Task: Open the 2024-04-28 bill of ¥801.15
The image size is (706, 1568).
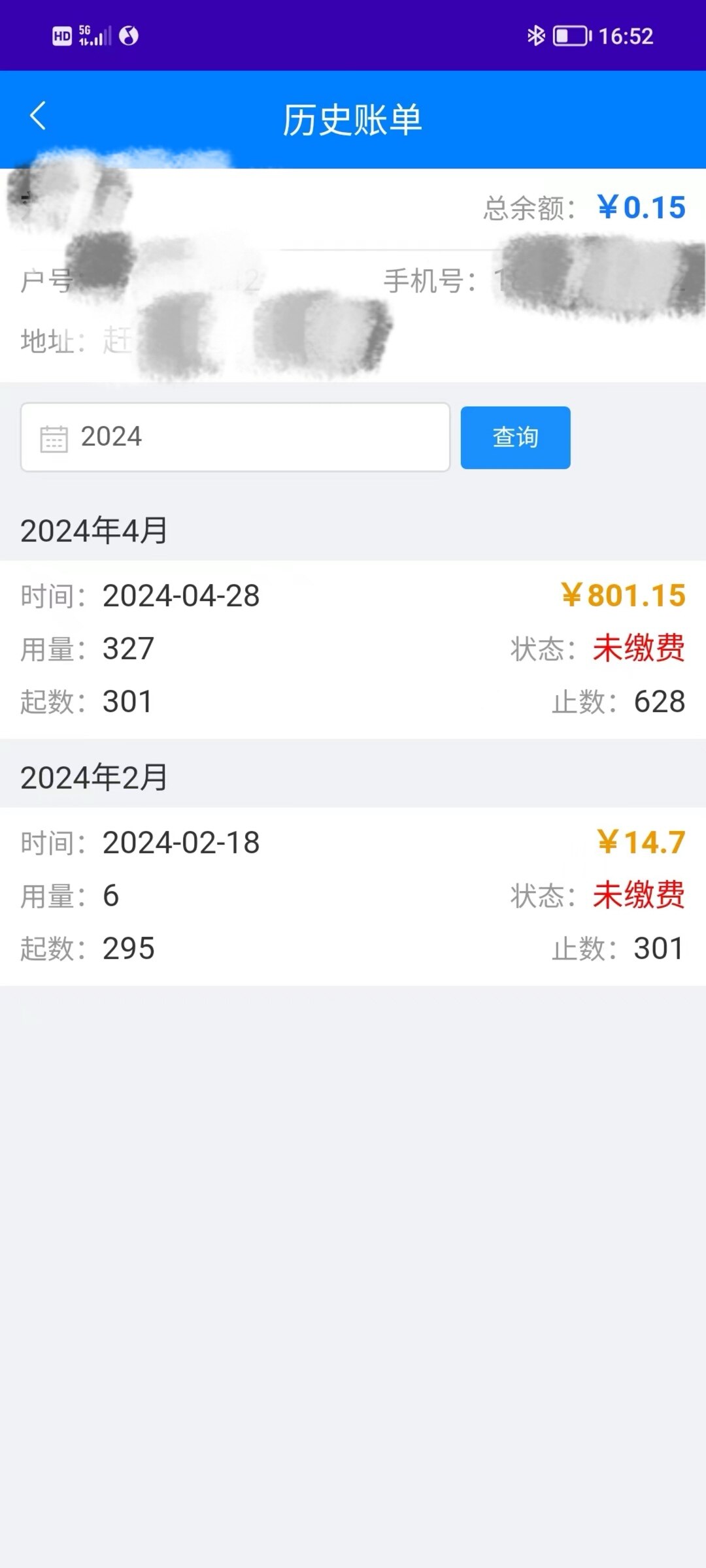Action: coord(353,649)
